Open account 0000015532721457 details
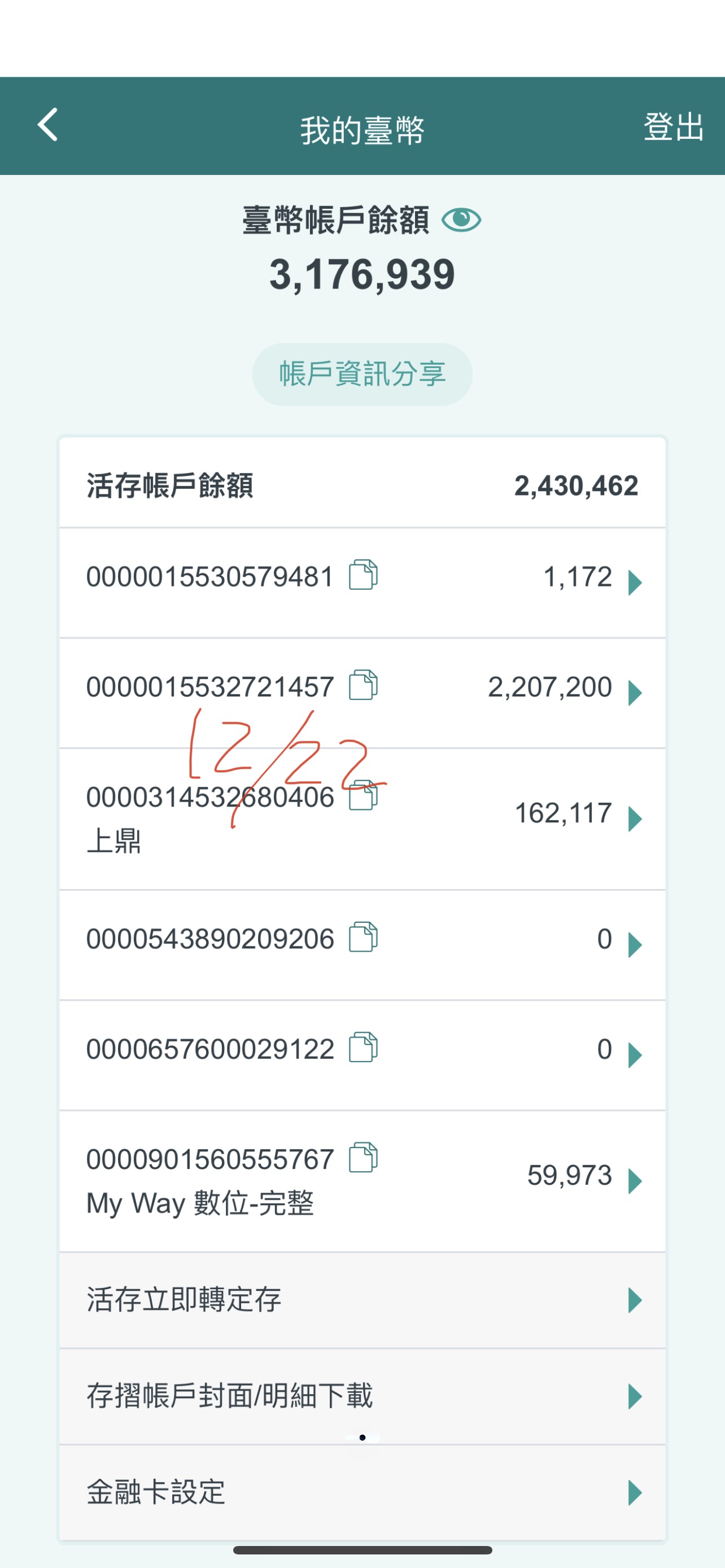Screen dimensions: 725x1568 click(634, 693)
